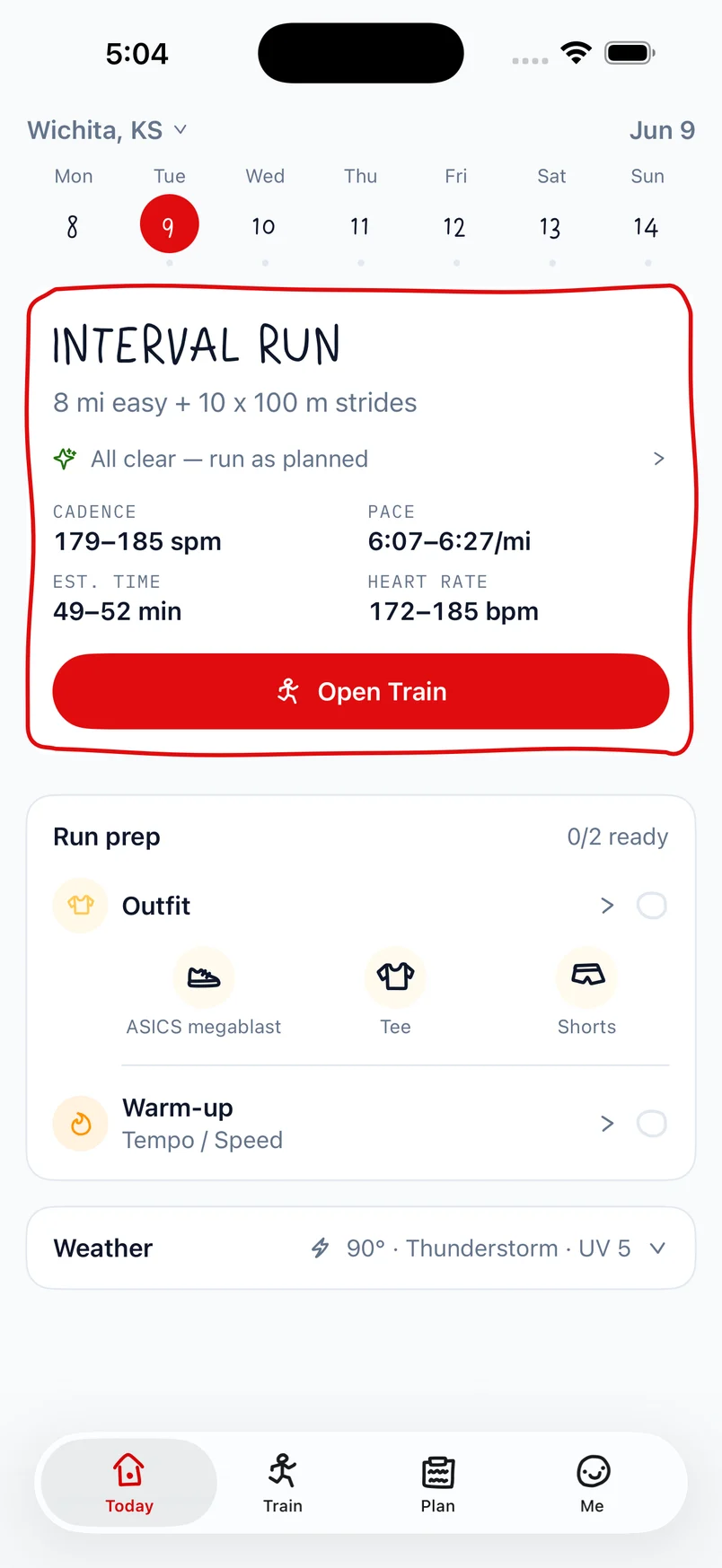Image resolution: width=722 pixels, height=1568 pixels.
Task: Switch to the Train tab
Action: pos(283,1484)
